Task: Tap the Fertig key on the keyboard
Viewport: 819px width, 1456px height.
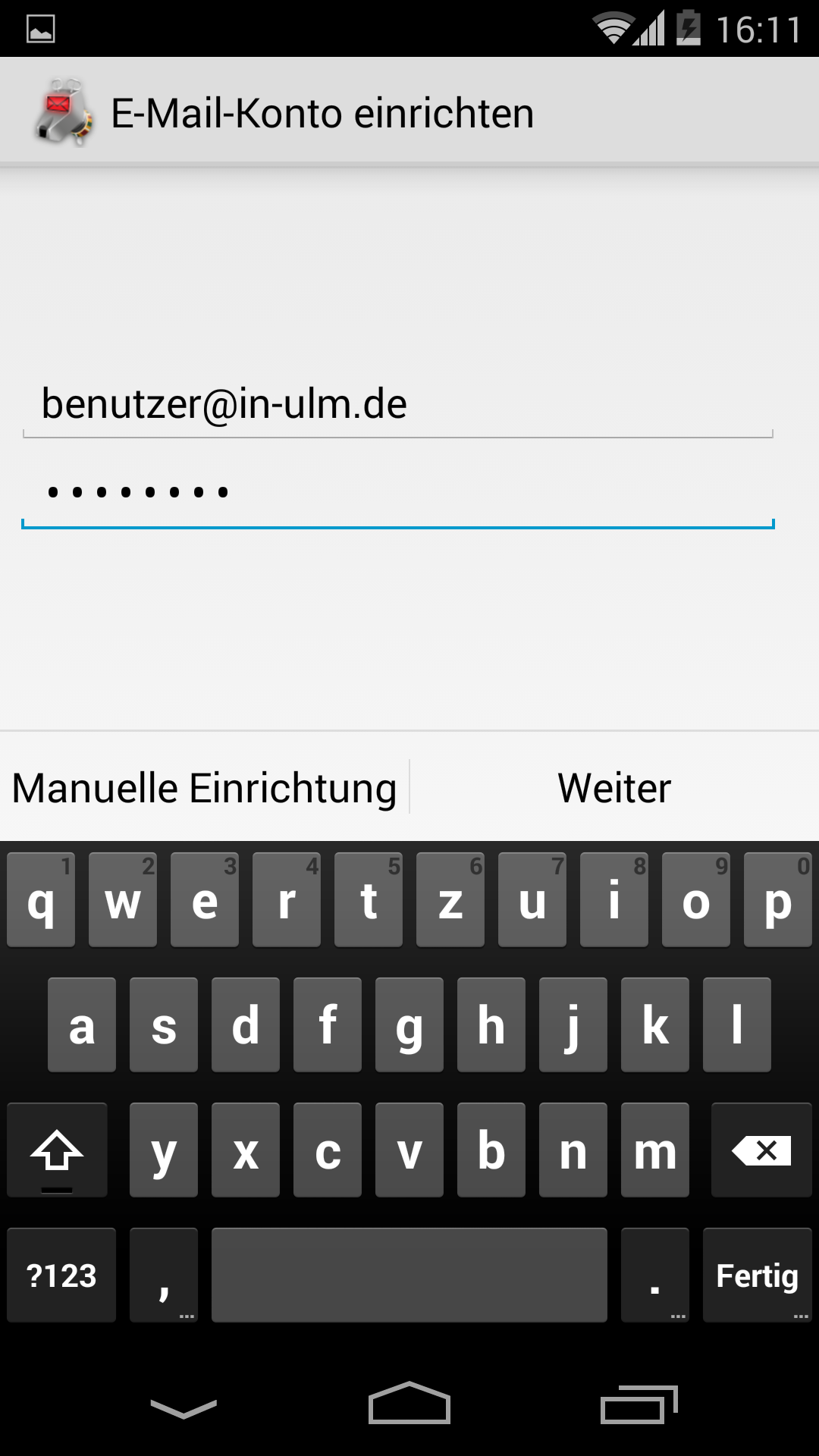Action: click(x=757, y=1276)
